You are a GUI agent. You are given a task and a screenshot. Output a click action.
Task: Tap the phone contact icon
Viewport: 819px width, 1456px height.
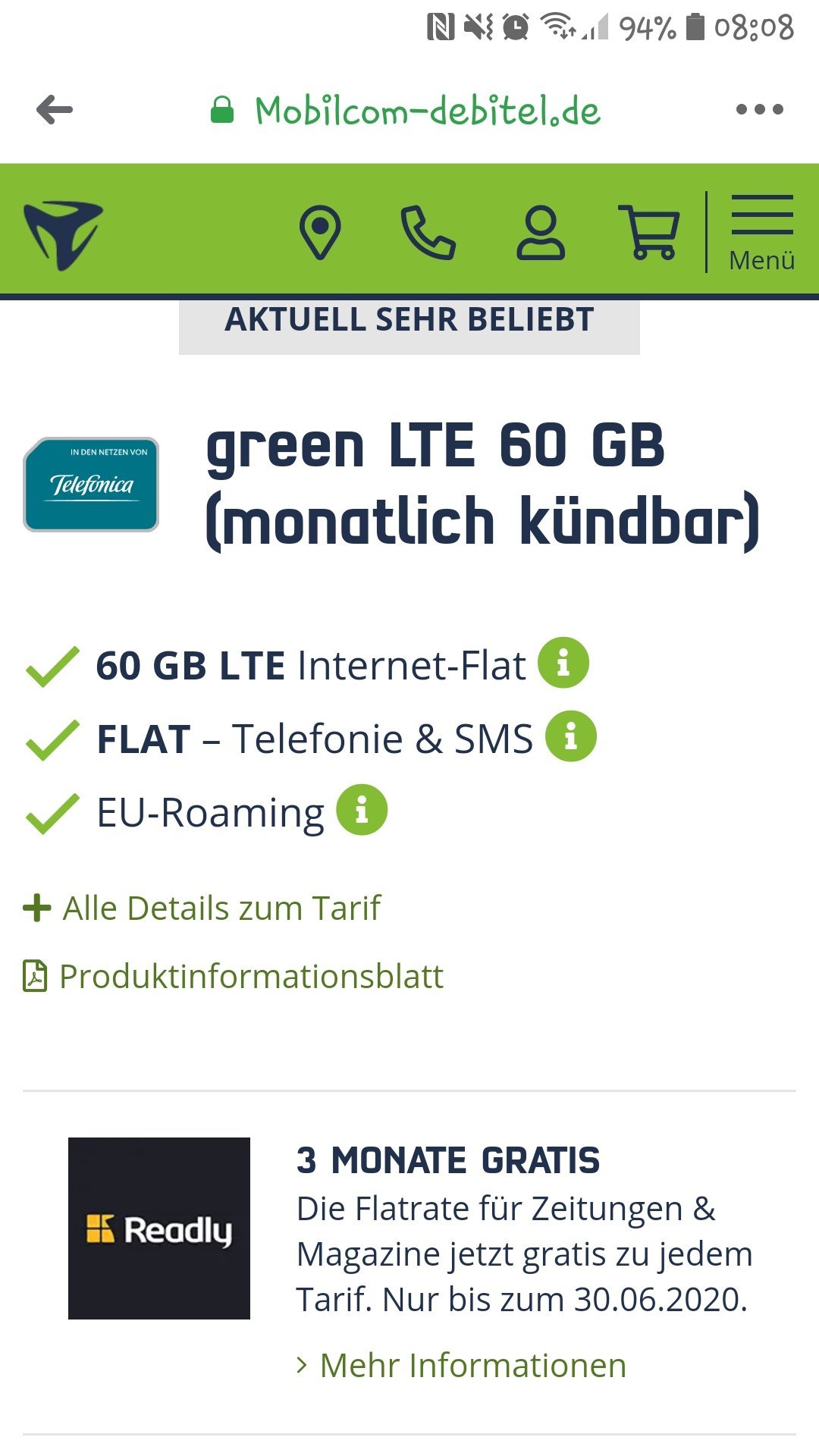point(428,232)
